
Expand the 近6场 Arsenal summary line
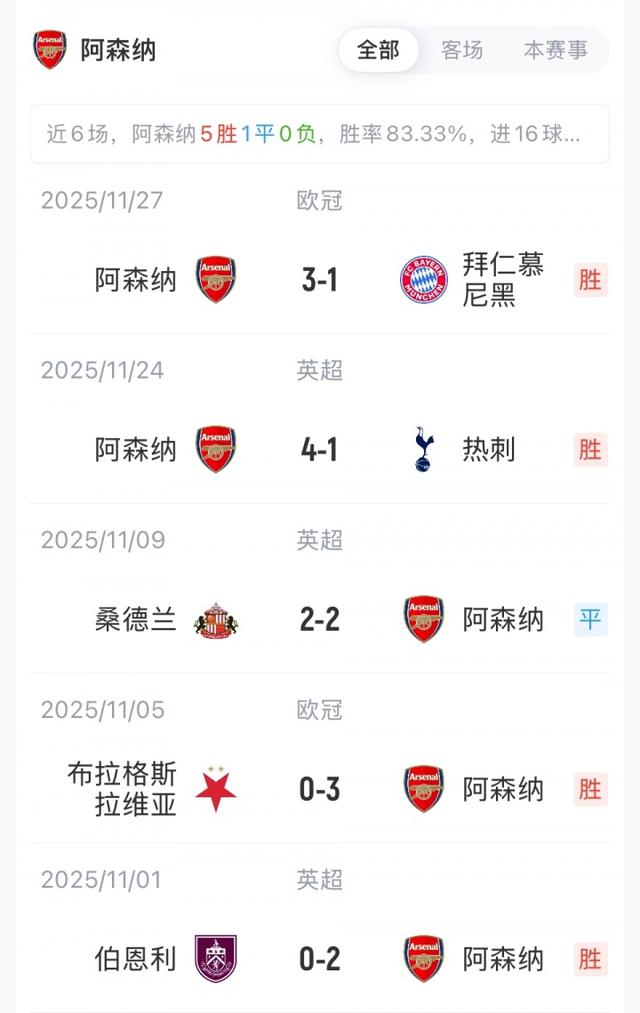point(320,134)
